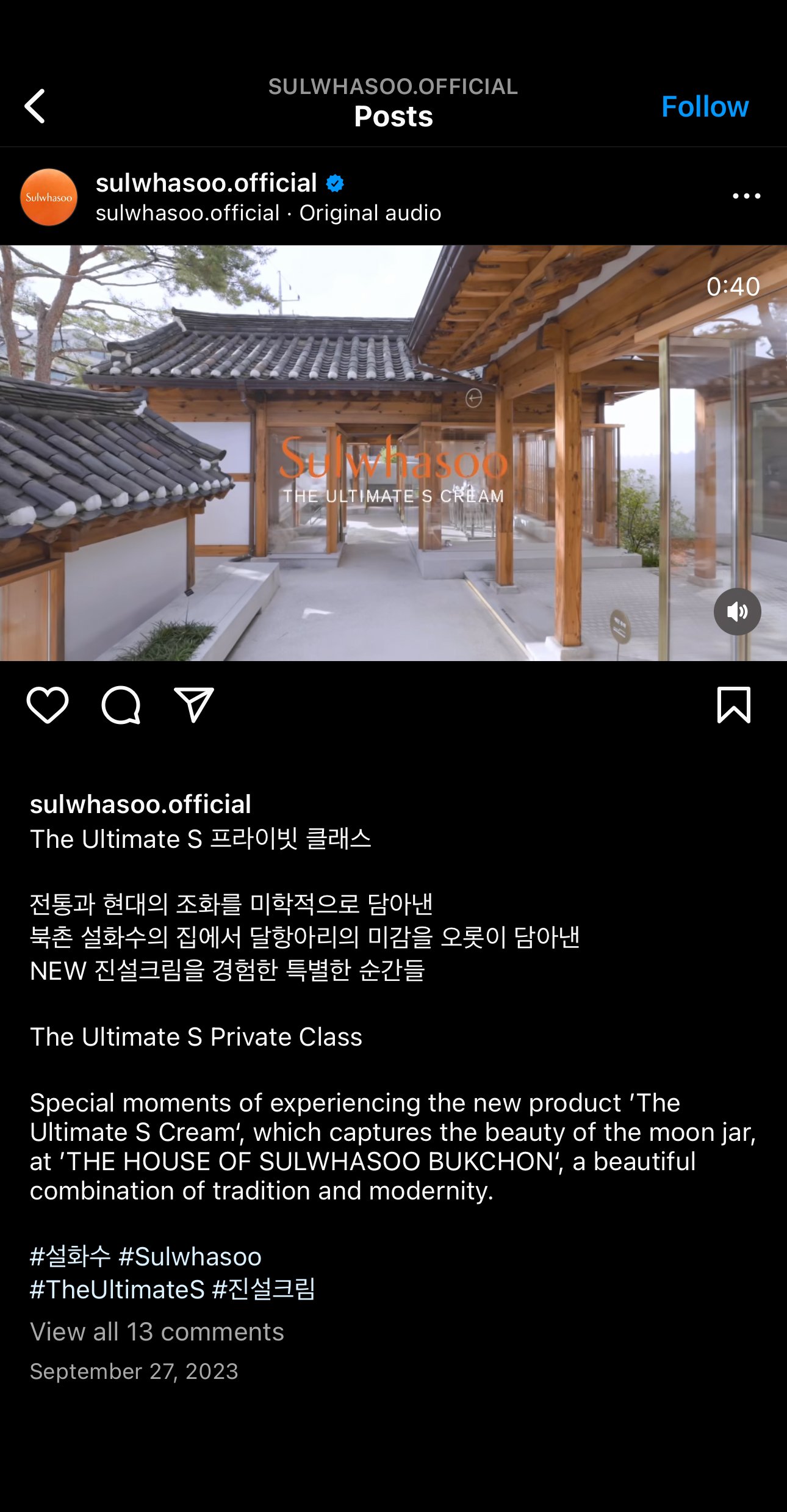
Task: Tap the Original audio link
Action: (x=370, y=213)
